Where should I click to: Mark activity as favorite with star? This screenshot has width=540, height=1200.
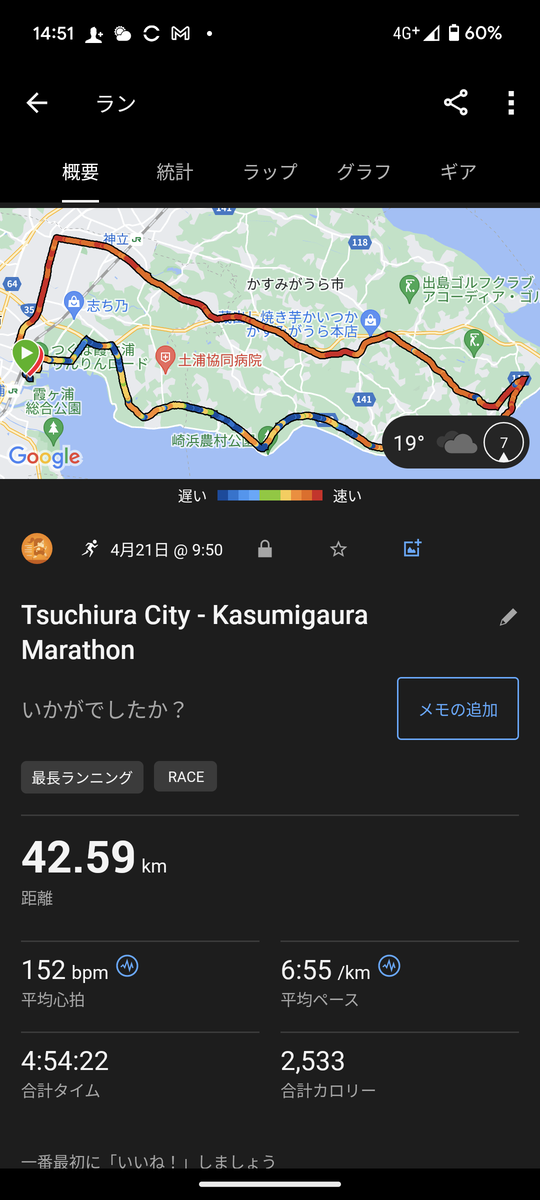pyautogui.click(x=338, y=549)
